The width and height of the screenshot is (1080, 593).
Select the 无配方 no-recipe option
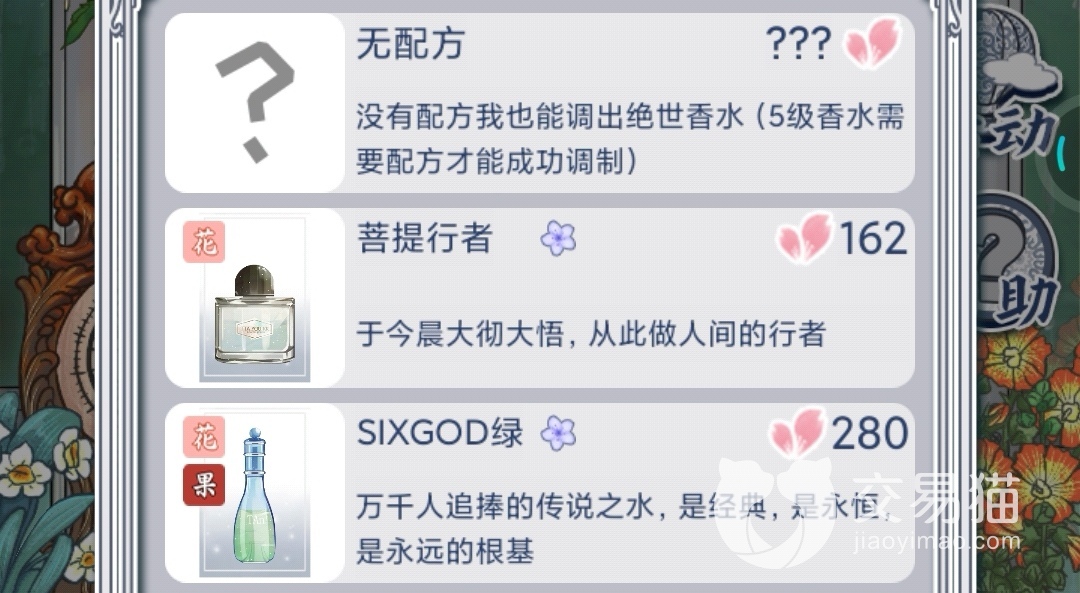pyautogui.click(x=540, y=103)
